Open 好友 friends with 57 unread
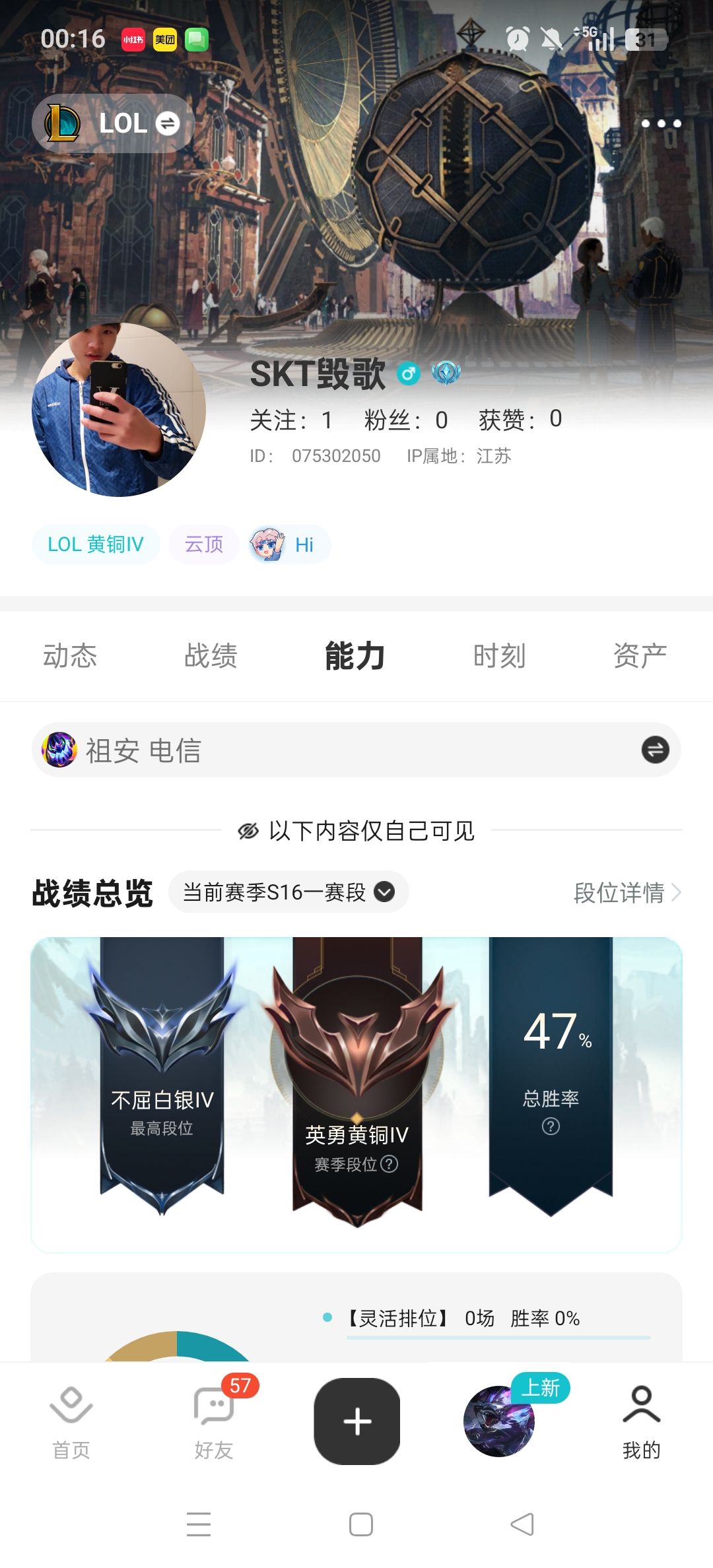The image size is (713, 1568). click(214, 1421)
